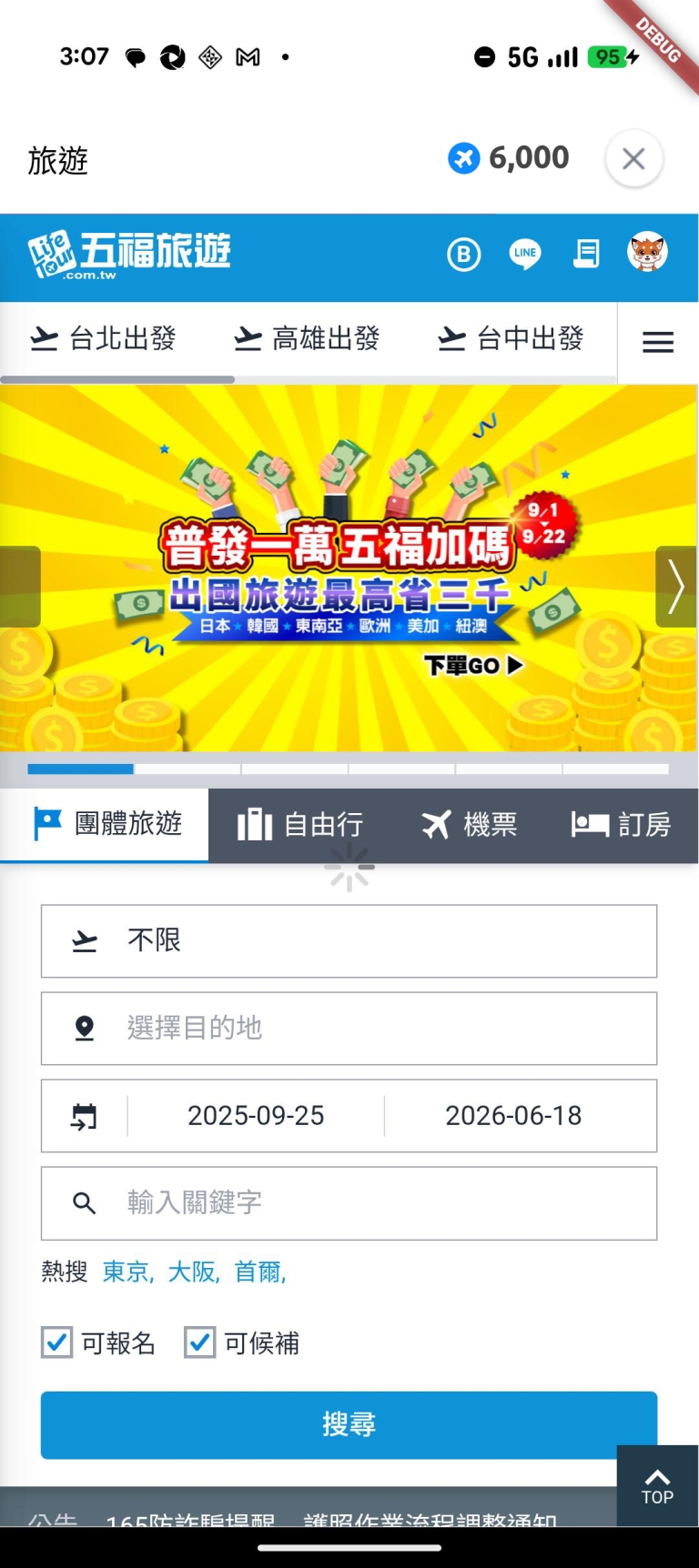Screen dimensions: 699x1568
Task: Show the next promotional banner
Action: click(x=675, y=587)
